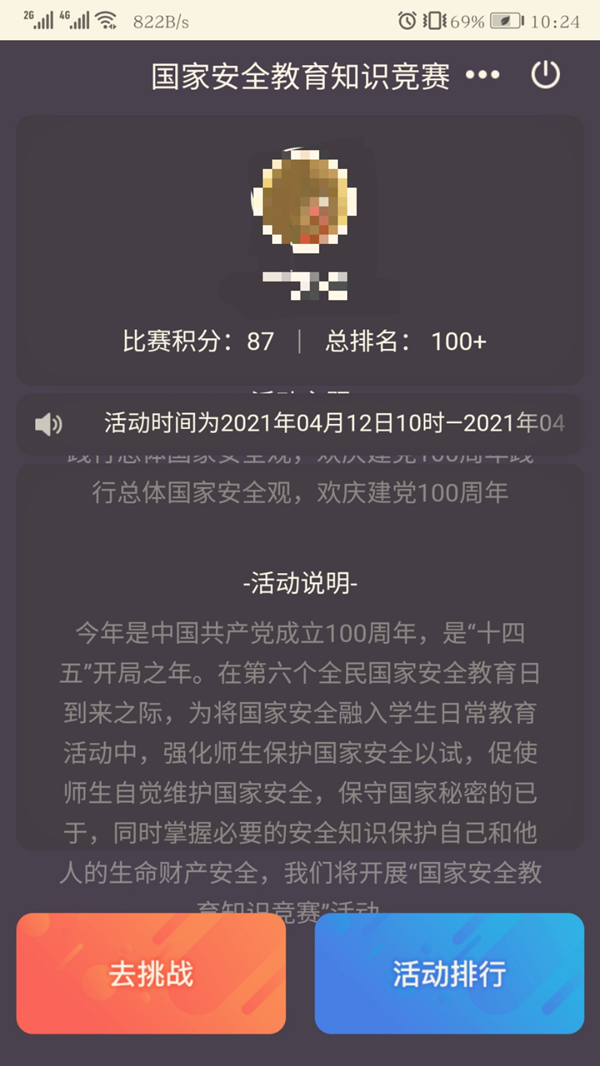
Task: Open the 活动排行 leaderboard
Action: (x=449, y=973)
